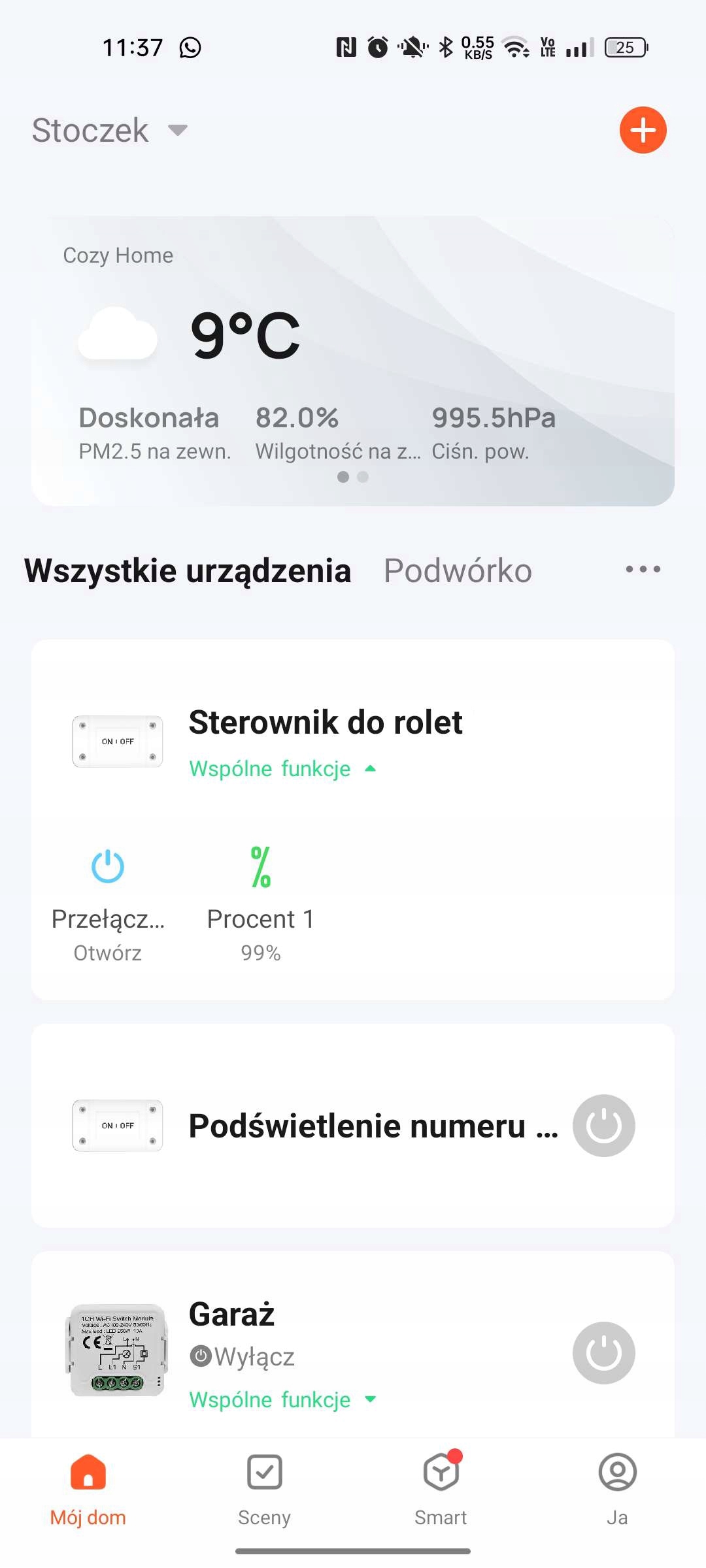Image resolution: width=706 pixels, height=1568 pixels.
Task: Open the three-dot room management menu
Action: coord(643,569)
